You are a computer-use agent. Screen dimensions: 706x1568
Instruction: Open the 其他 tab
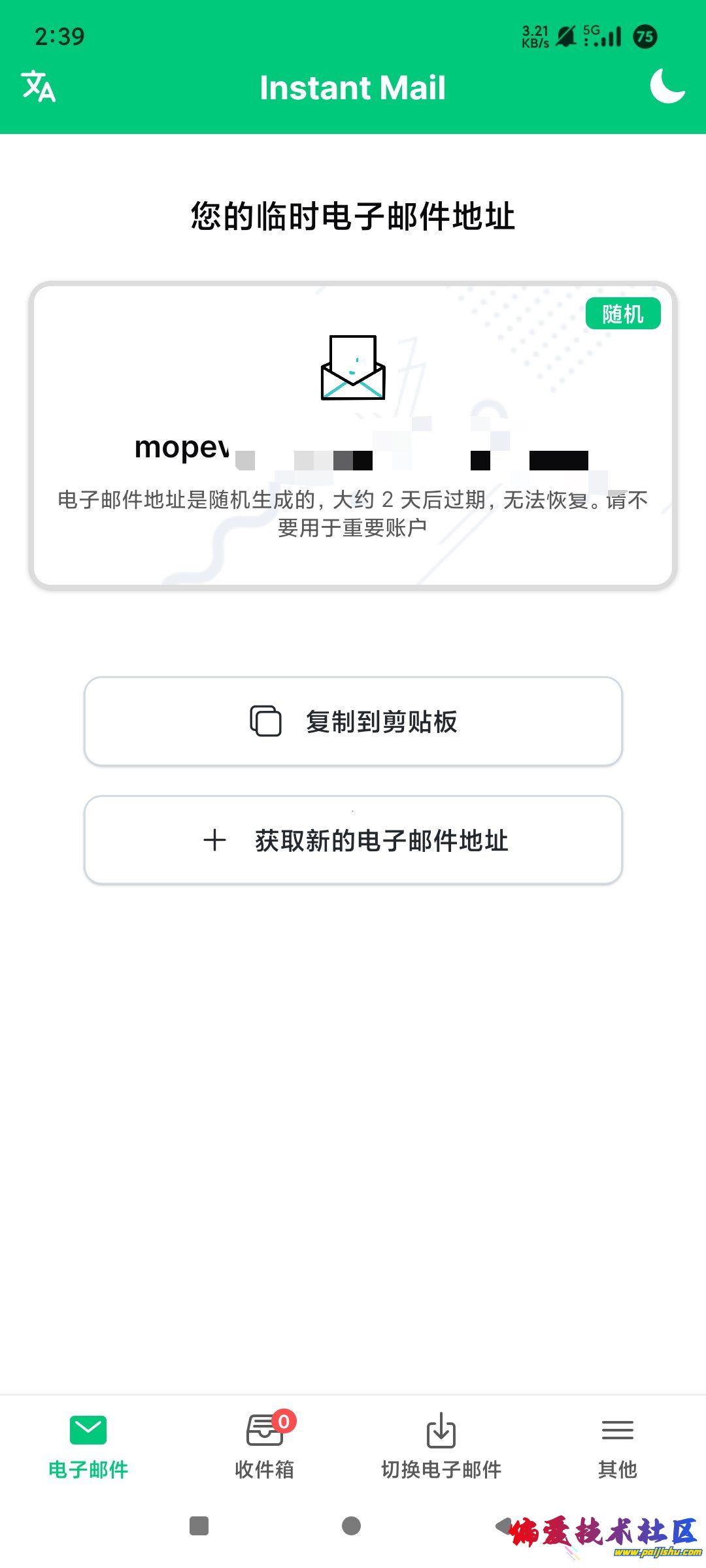click(617, 1445)
